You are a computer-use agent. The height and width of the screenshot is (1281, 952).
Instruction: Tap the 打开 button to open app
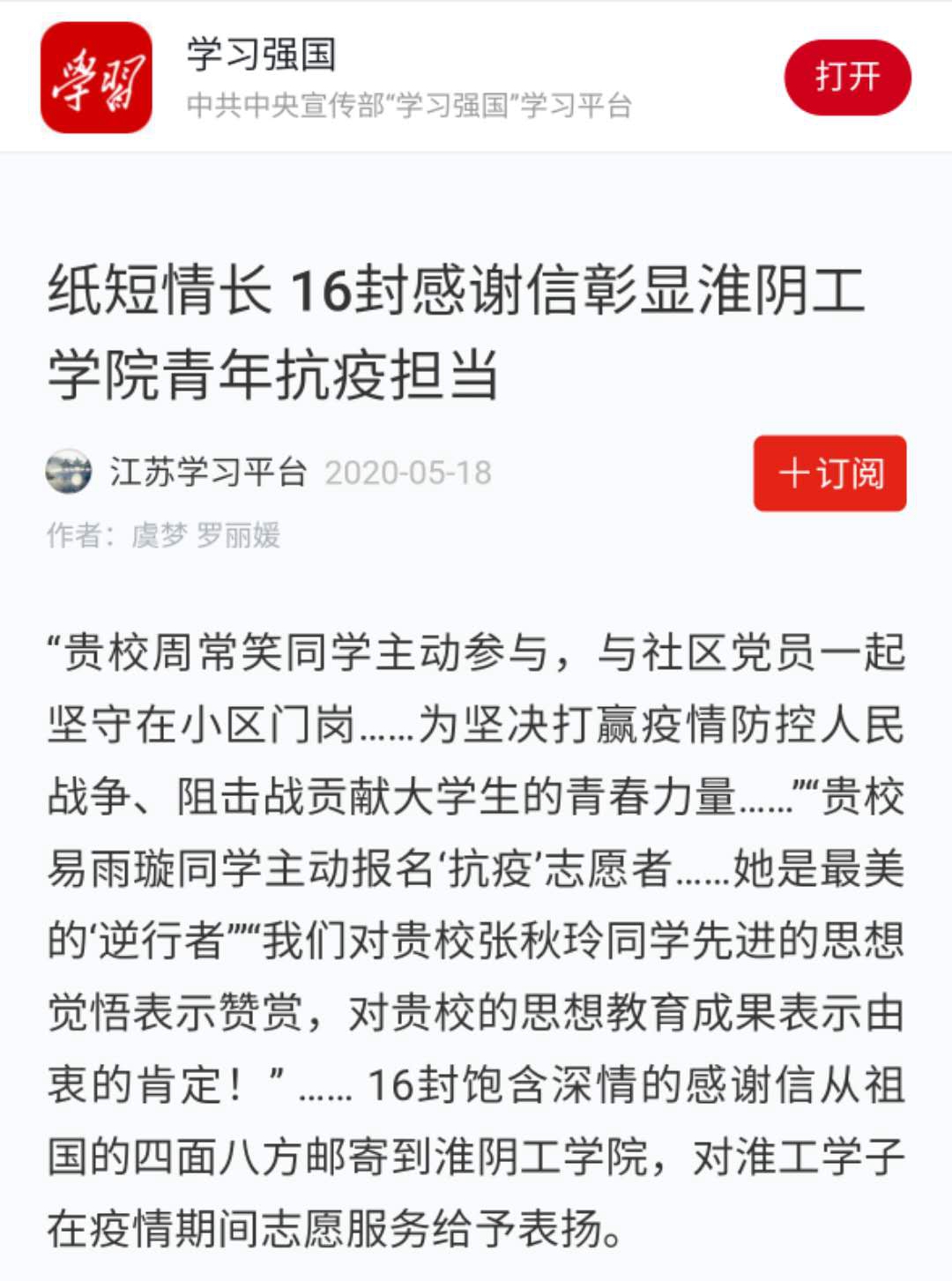(846, 78)
